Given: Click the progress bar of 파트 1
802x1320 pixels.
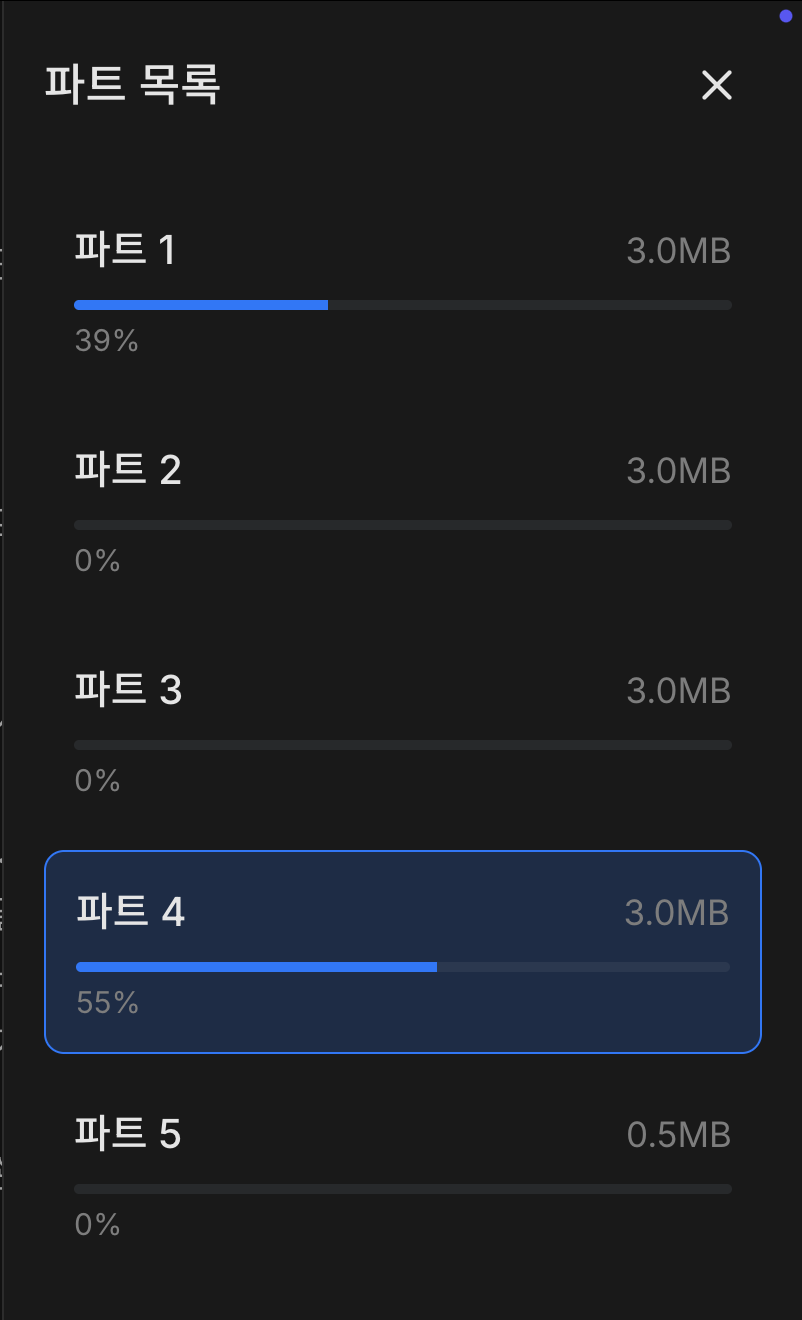Looking at the screenshot, I should point(400,304).
